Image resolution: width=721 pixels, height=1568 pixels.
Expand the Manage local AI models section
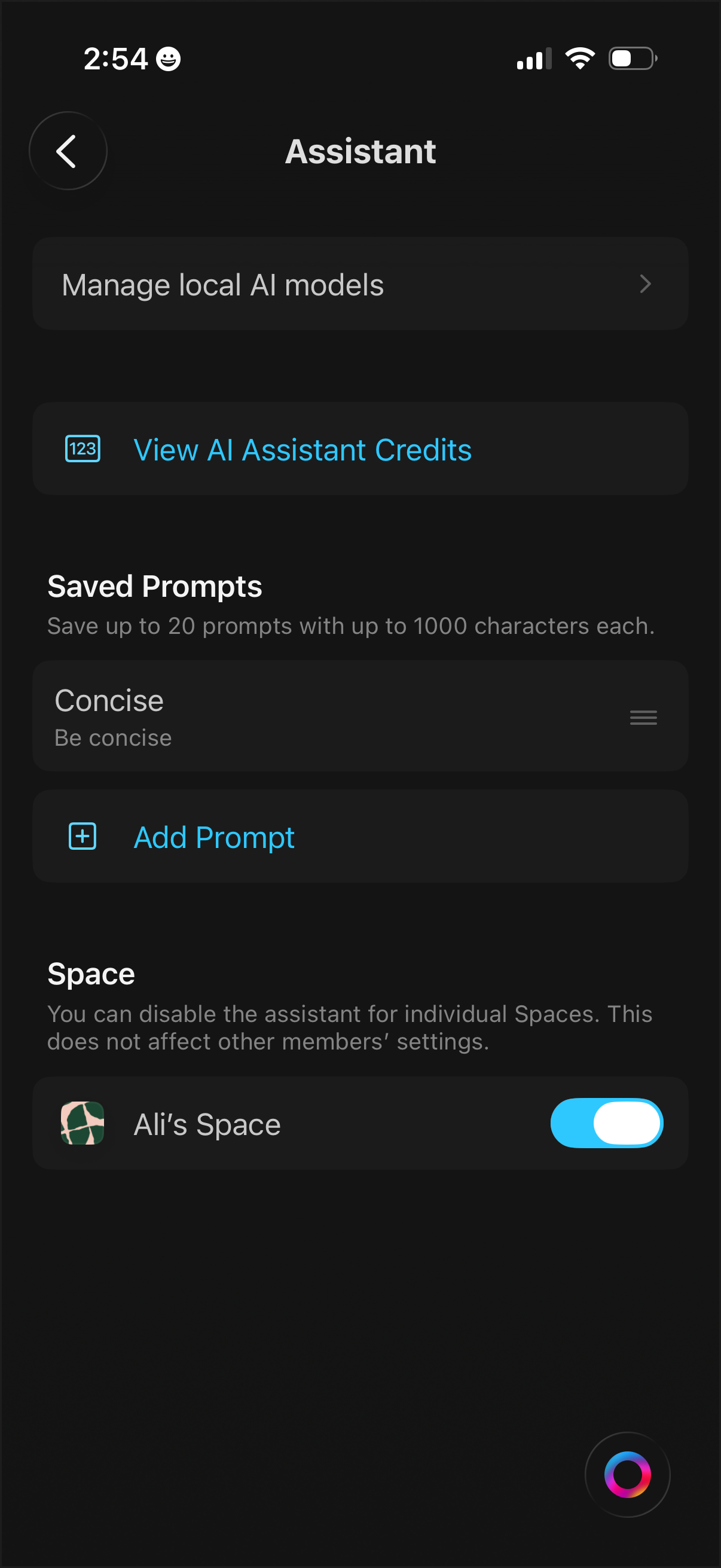[x=360, y=283]
